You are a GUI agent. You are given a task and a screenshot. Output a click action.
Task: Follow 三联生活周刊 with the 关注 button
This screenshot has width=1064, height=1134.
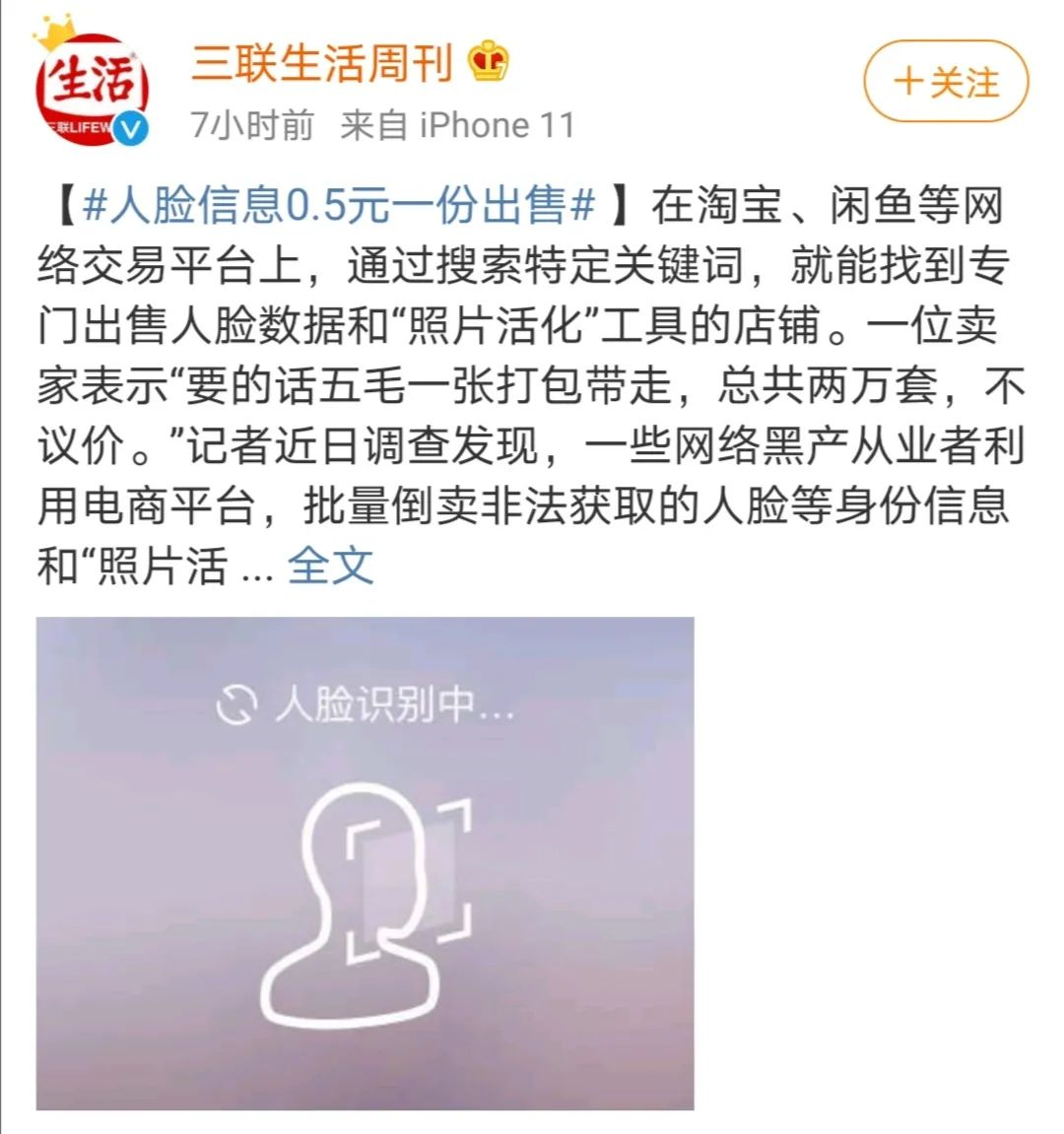945,82
